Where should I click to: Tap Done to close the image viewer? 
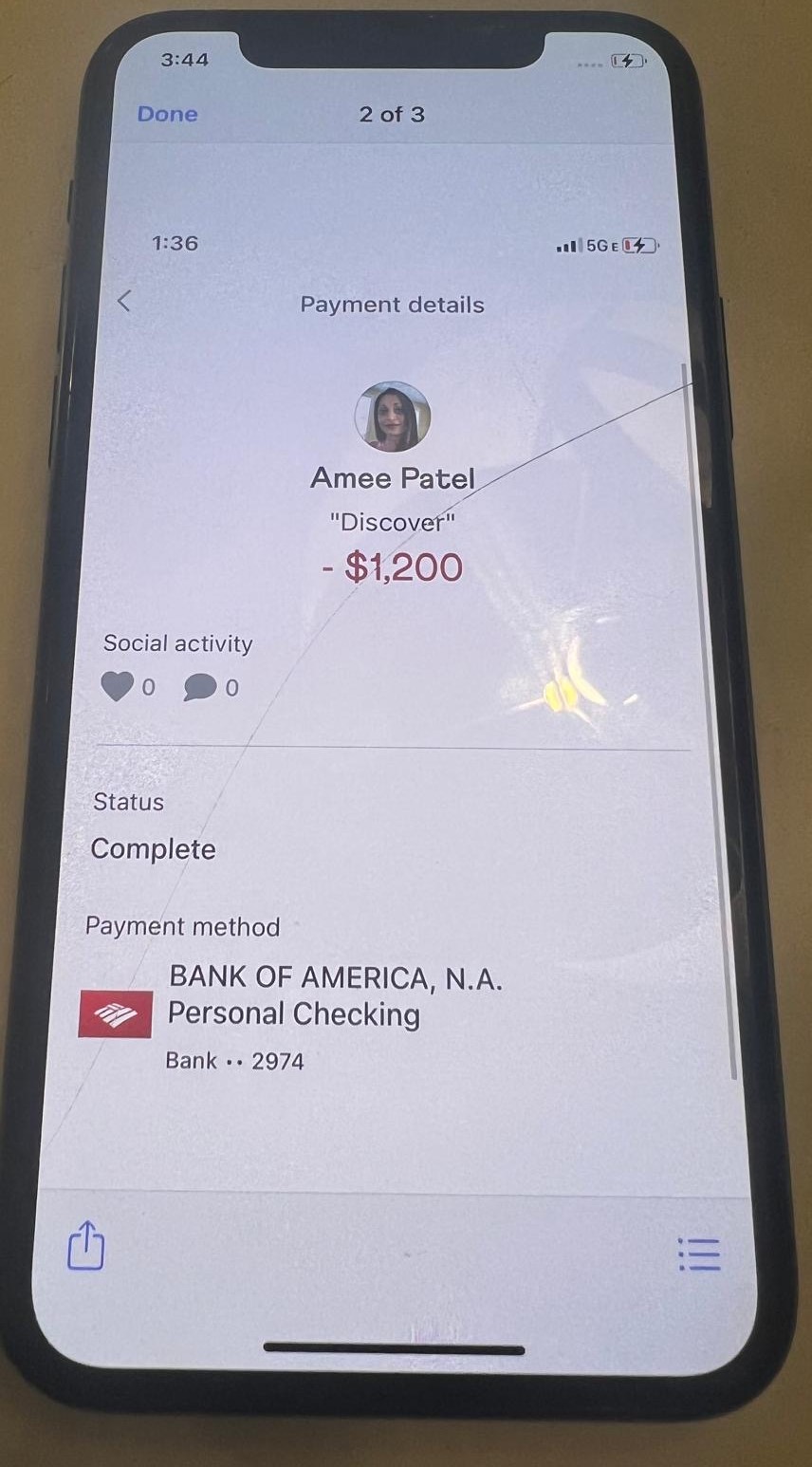(x=167, y=114)
